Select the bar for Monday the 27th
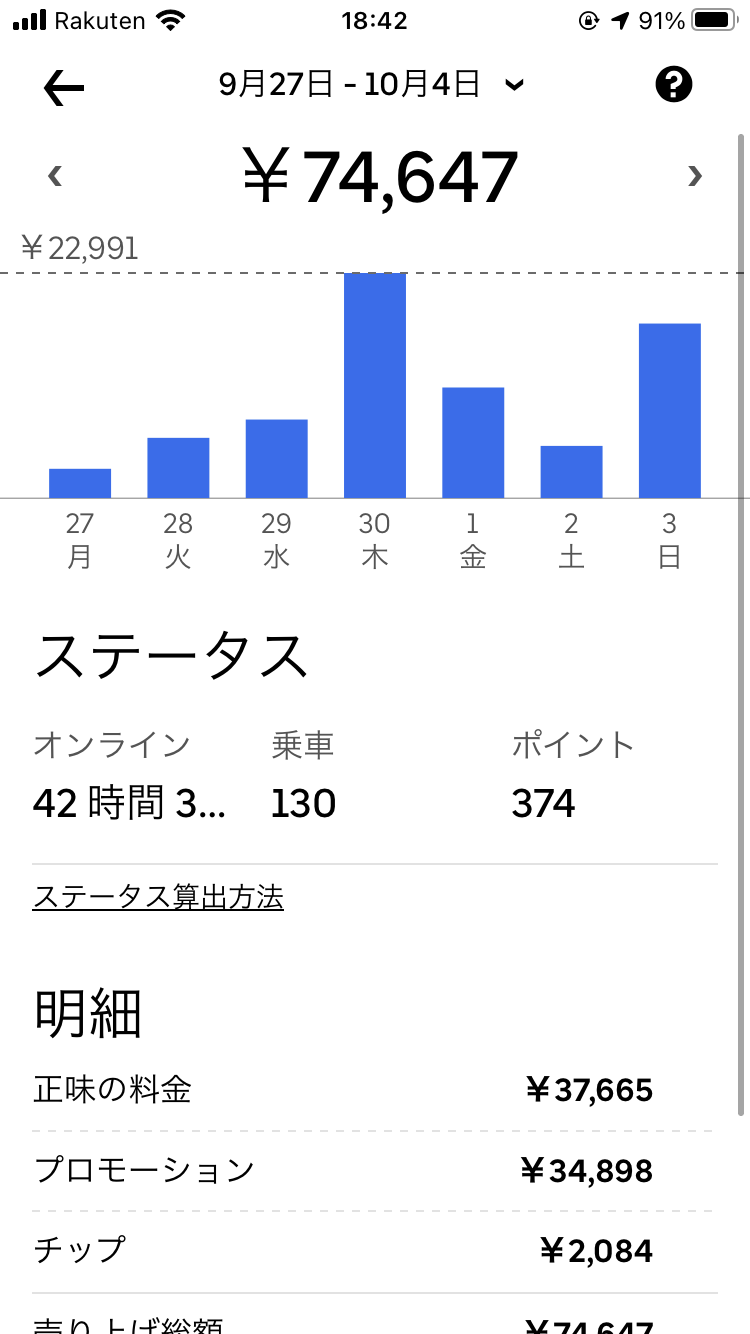 point(80,483)
